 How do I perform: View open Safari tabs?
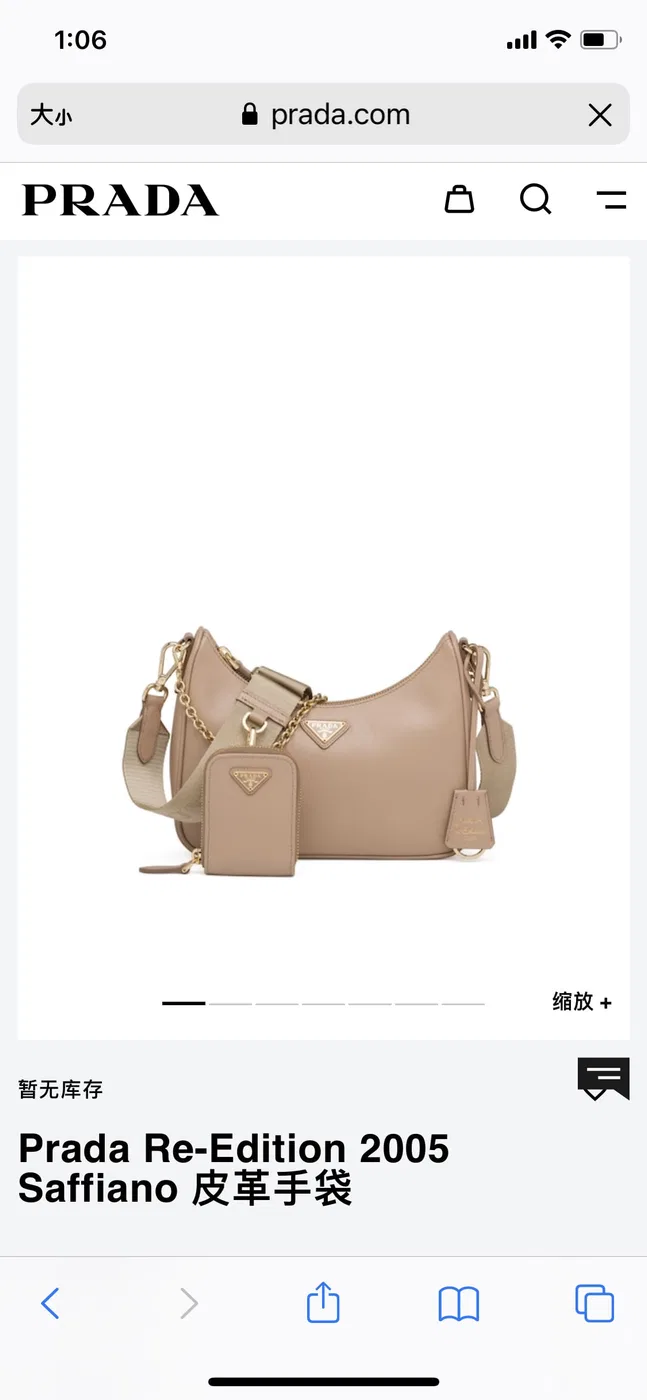595,1303
